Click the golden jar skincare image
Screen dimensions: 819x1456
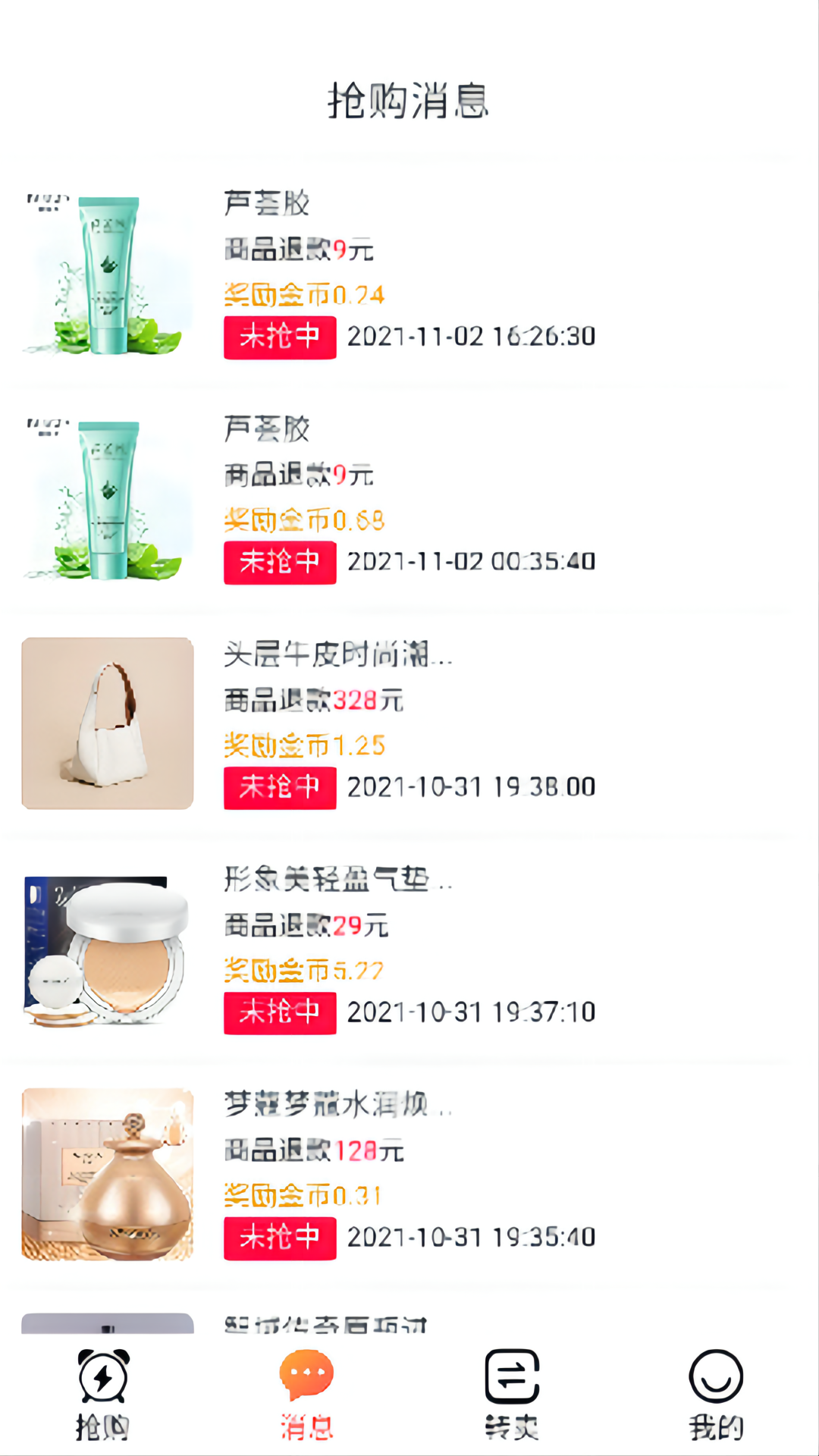(x=108, y=1174)
